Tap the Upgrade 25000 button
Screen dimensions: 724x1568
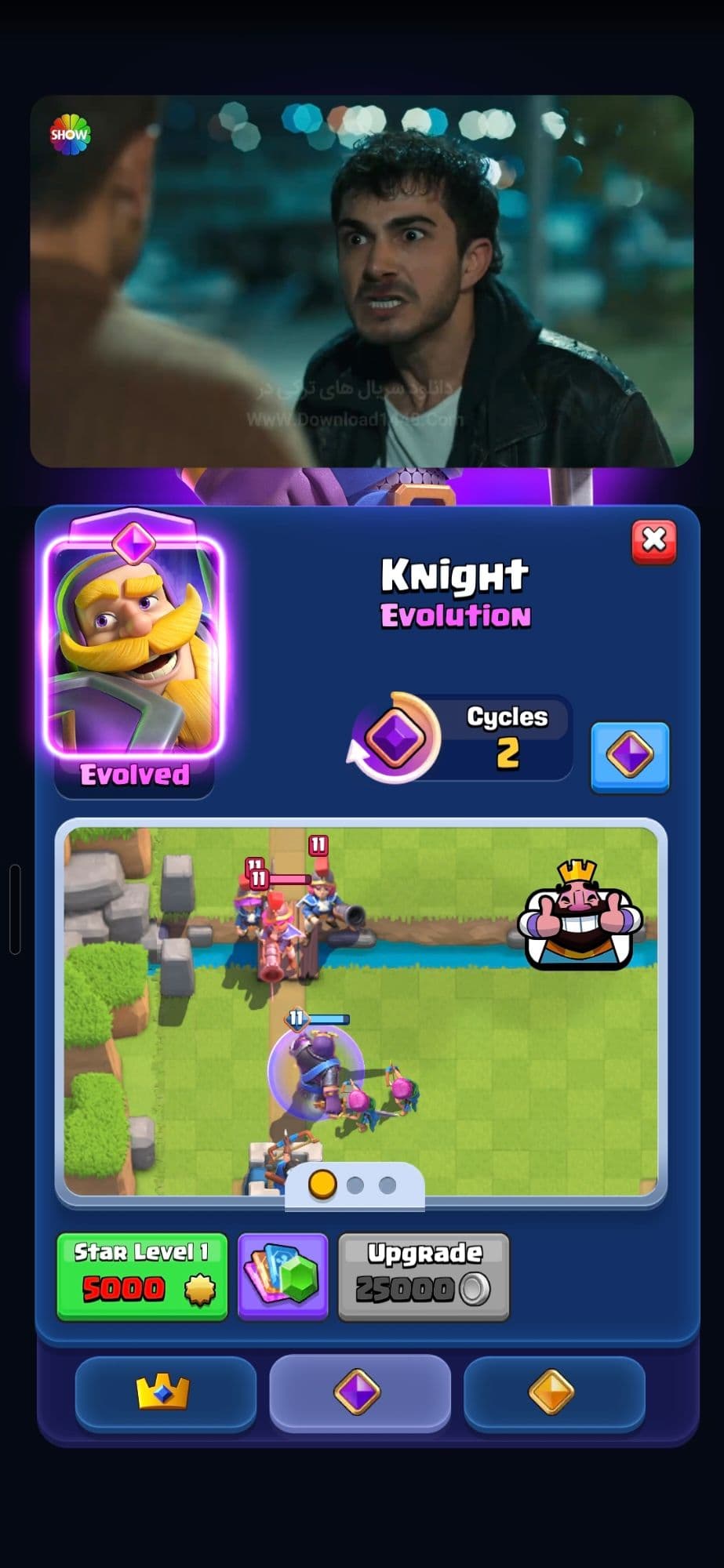[424, 1276]
